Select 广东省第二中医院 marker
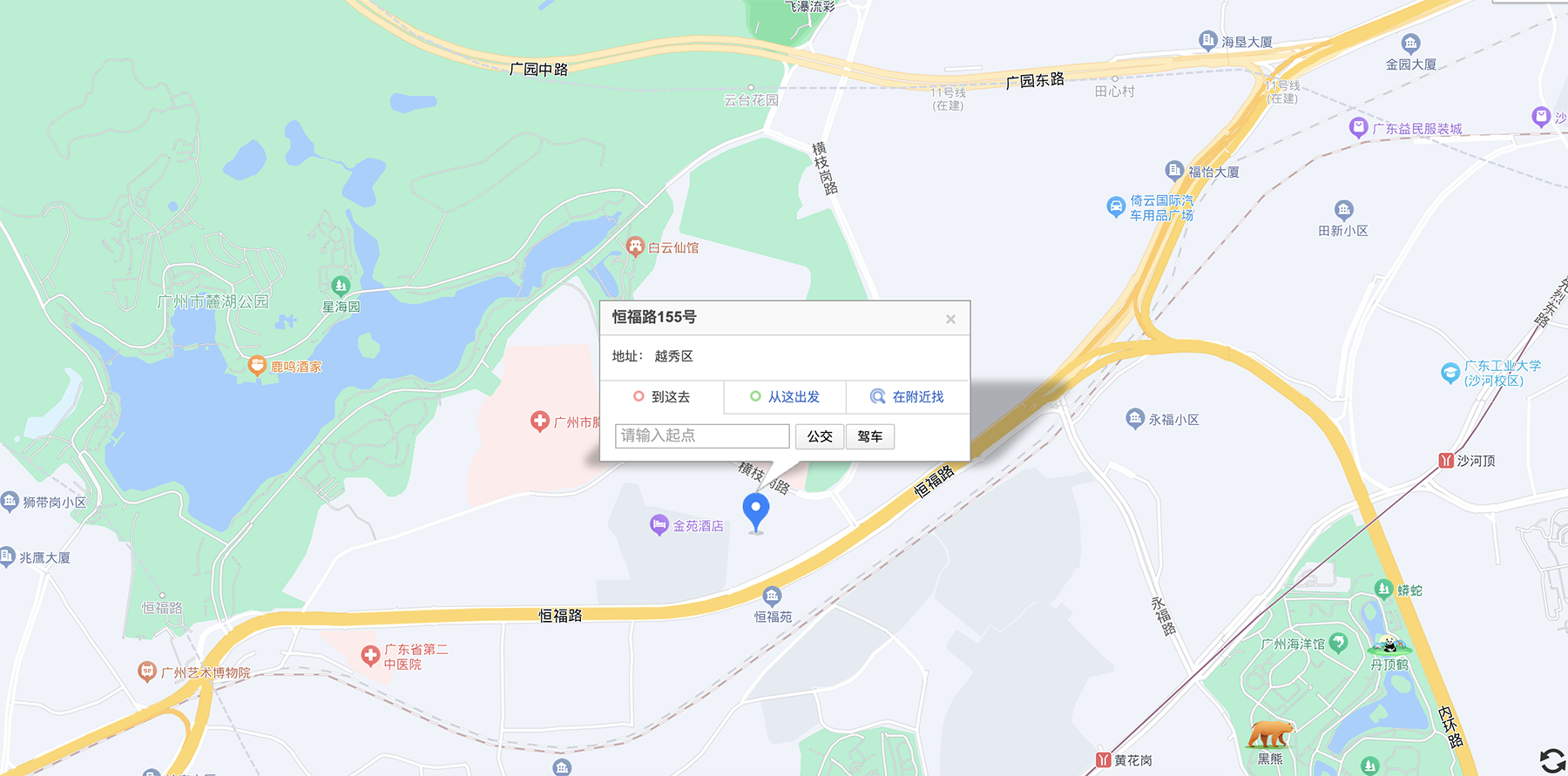Screen dimensions: 1568x776 (371, 655)
